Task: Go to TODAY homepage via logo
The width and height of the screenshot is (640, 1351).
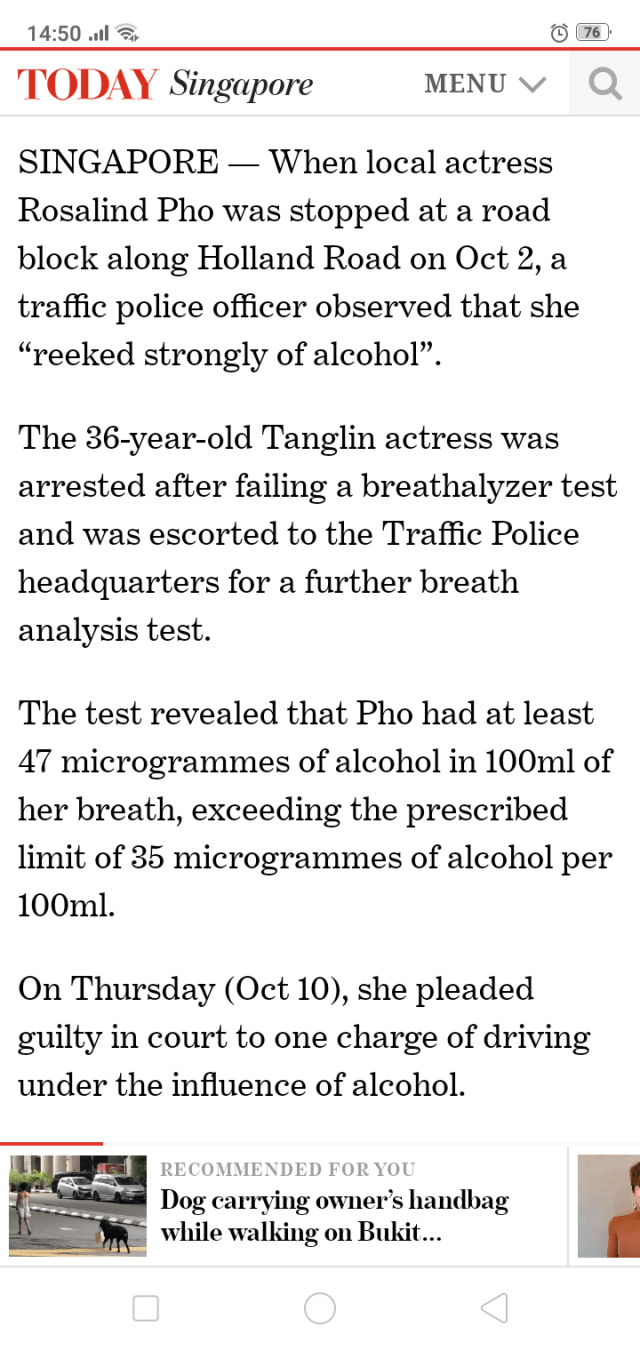Action: pos(88,84)
